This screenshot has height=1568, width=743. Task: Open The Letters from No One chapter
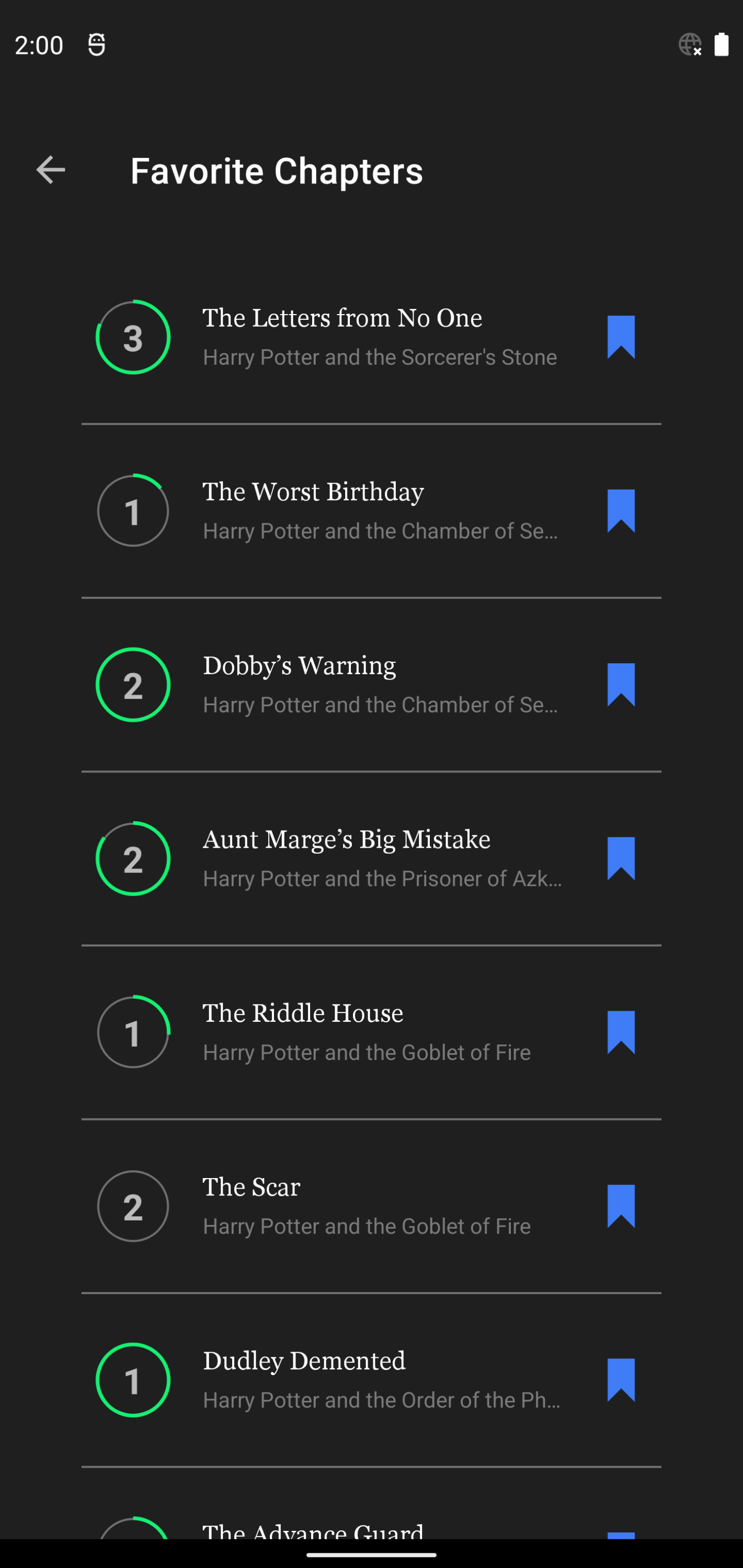pyautogui.click(x=371, y=337)
